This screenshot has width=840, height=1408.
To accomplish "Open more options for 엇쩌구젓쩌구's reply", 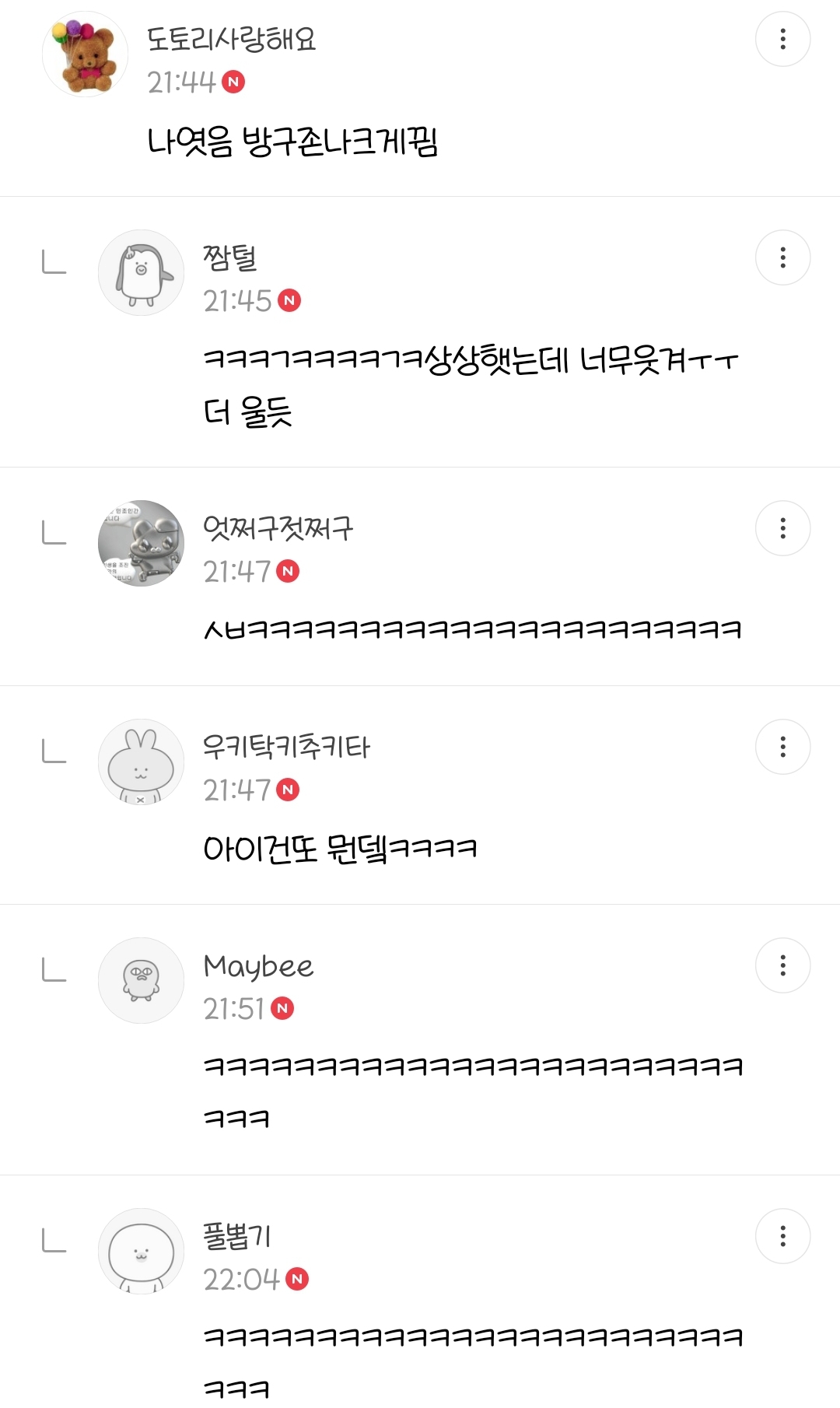I will coord(782,528).
